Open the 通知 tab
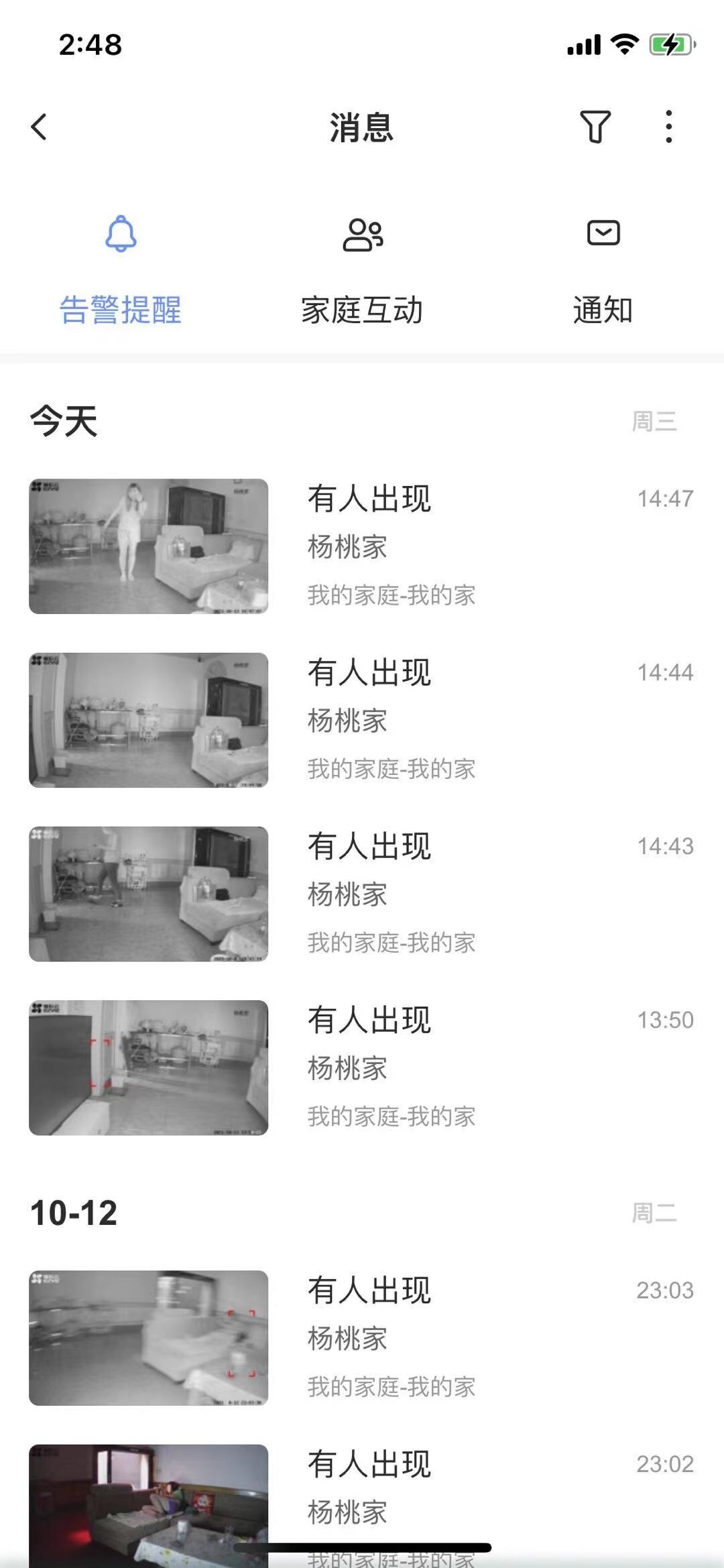The image size is (724, 1568). pyautogui.click(x=603, y=272)
